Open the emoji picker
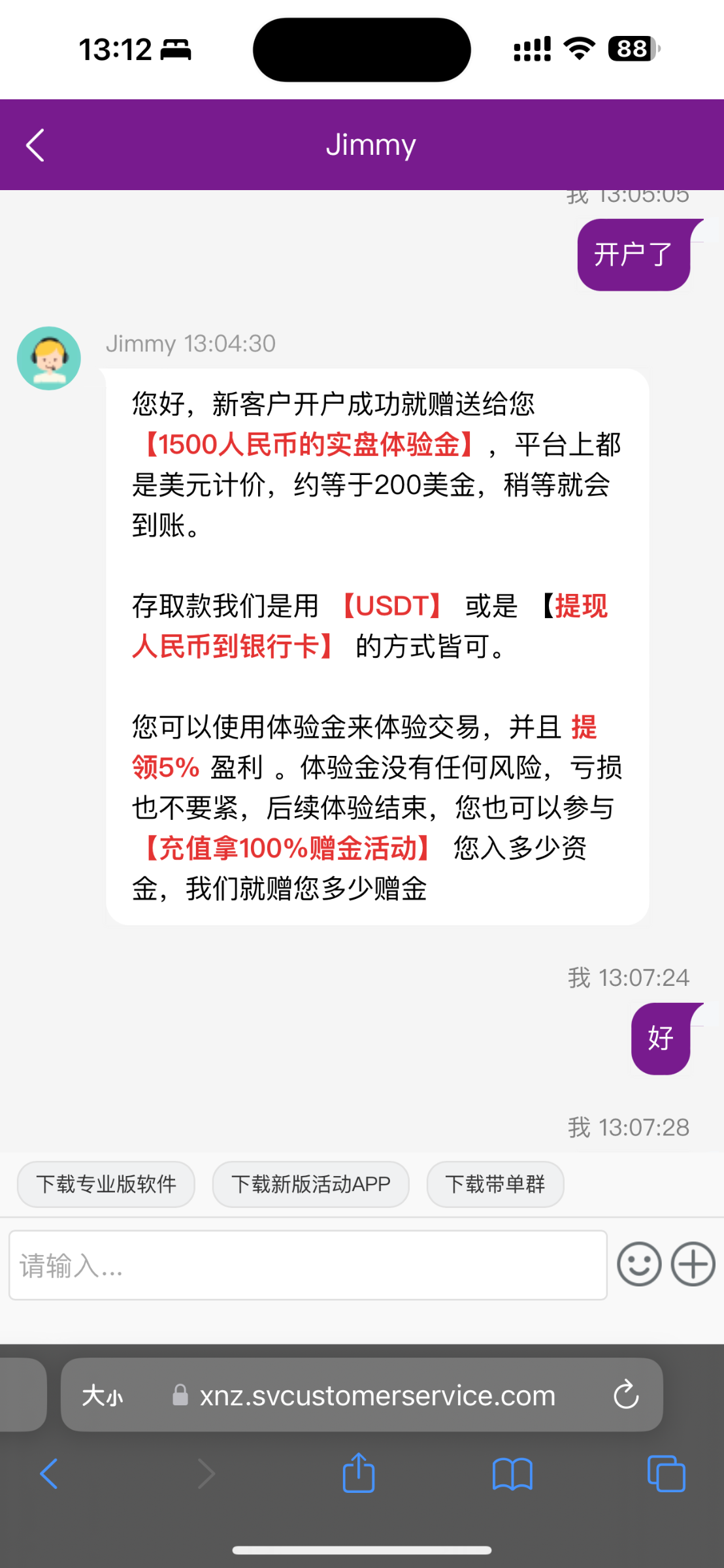 [x=639, y=1264]
